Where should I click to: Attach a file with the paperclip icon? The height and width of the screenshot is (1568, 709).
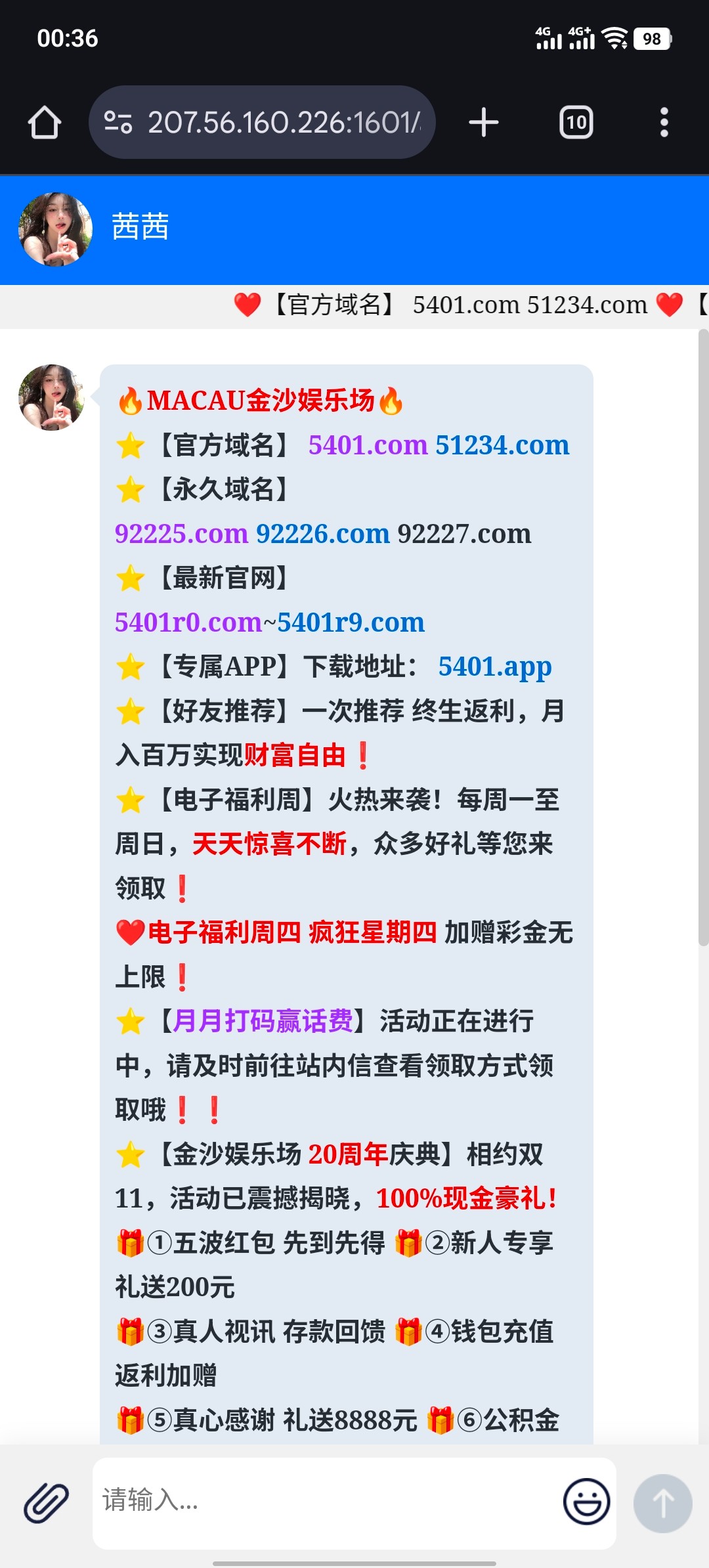click(46, 1502)
